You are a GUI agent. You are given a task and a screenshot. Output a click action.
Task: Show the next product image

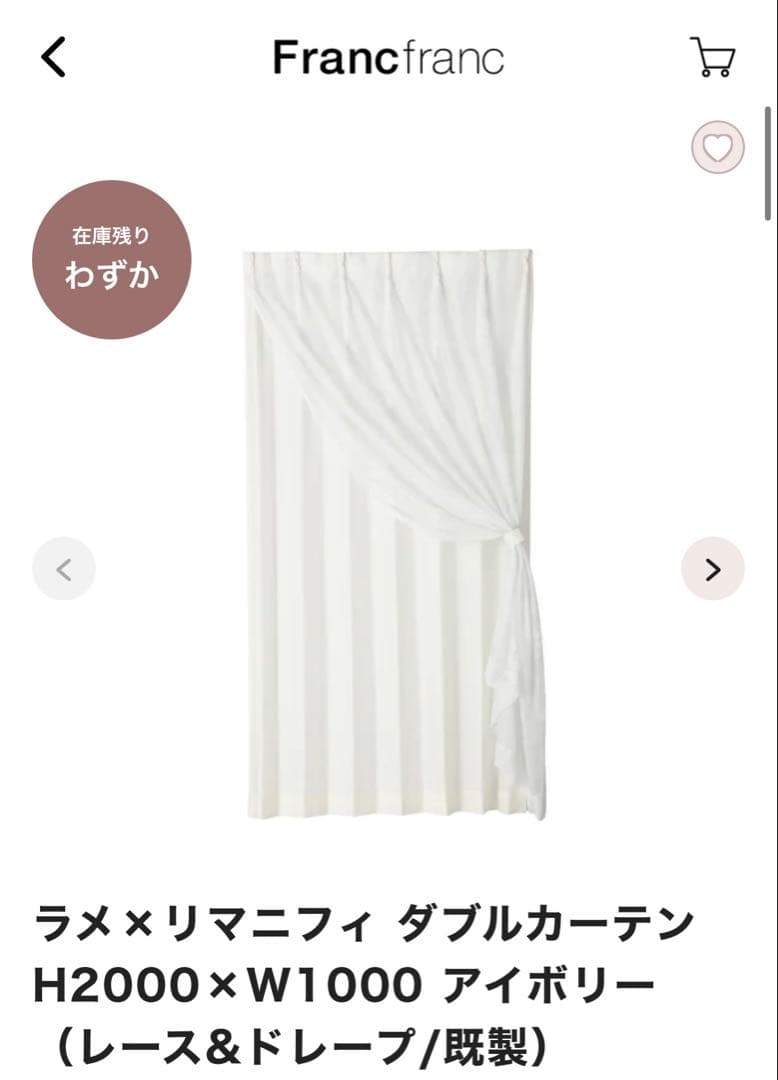click(x=712, y=569)
